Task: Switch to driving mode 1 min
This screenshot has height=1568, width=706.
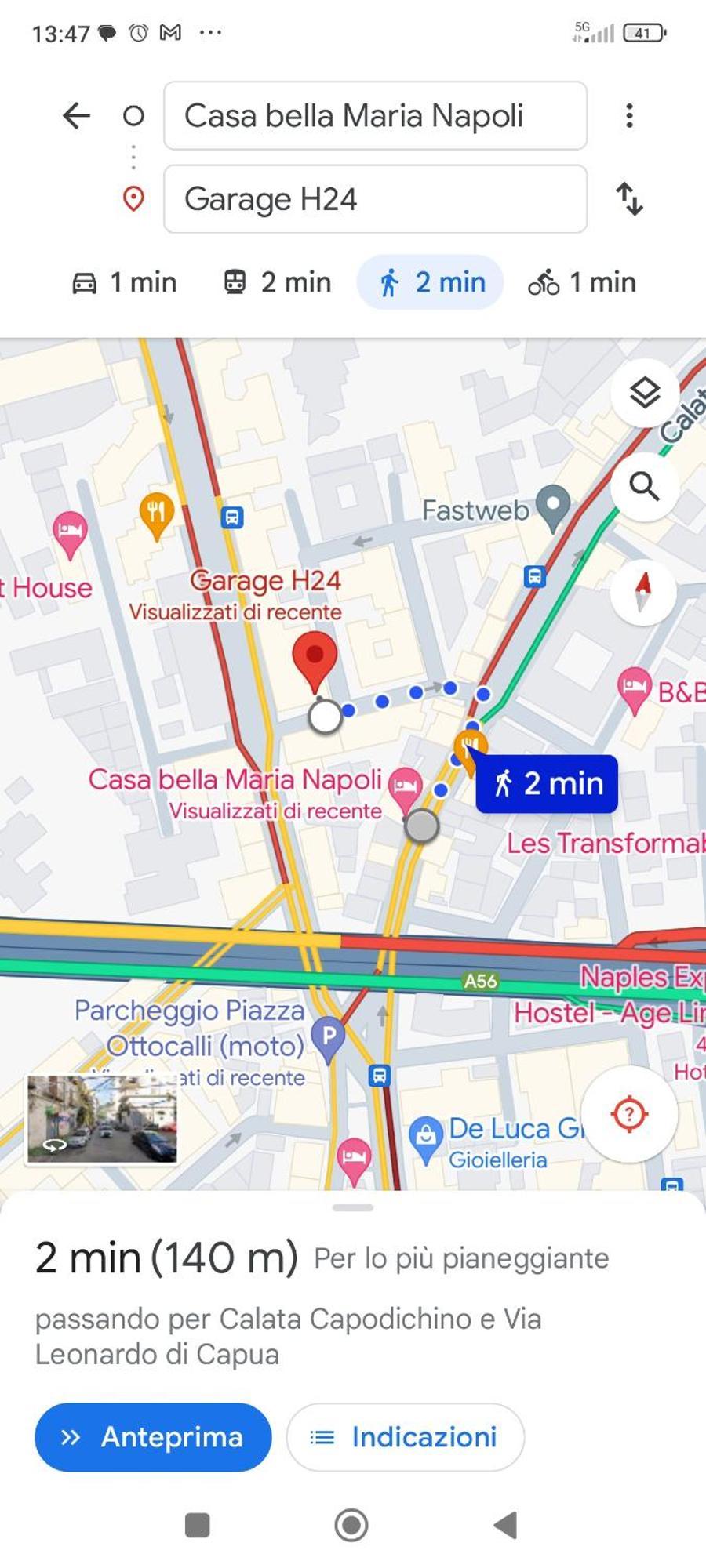Action: point(126,282)
